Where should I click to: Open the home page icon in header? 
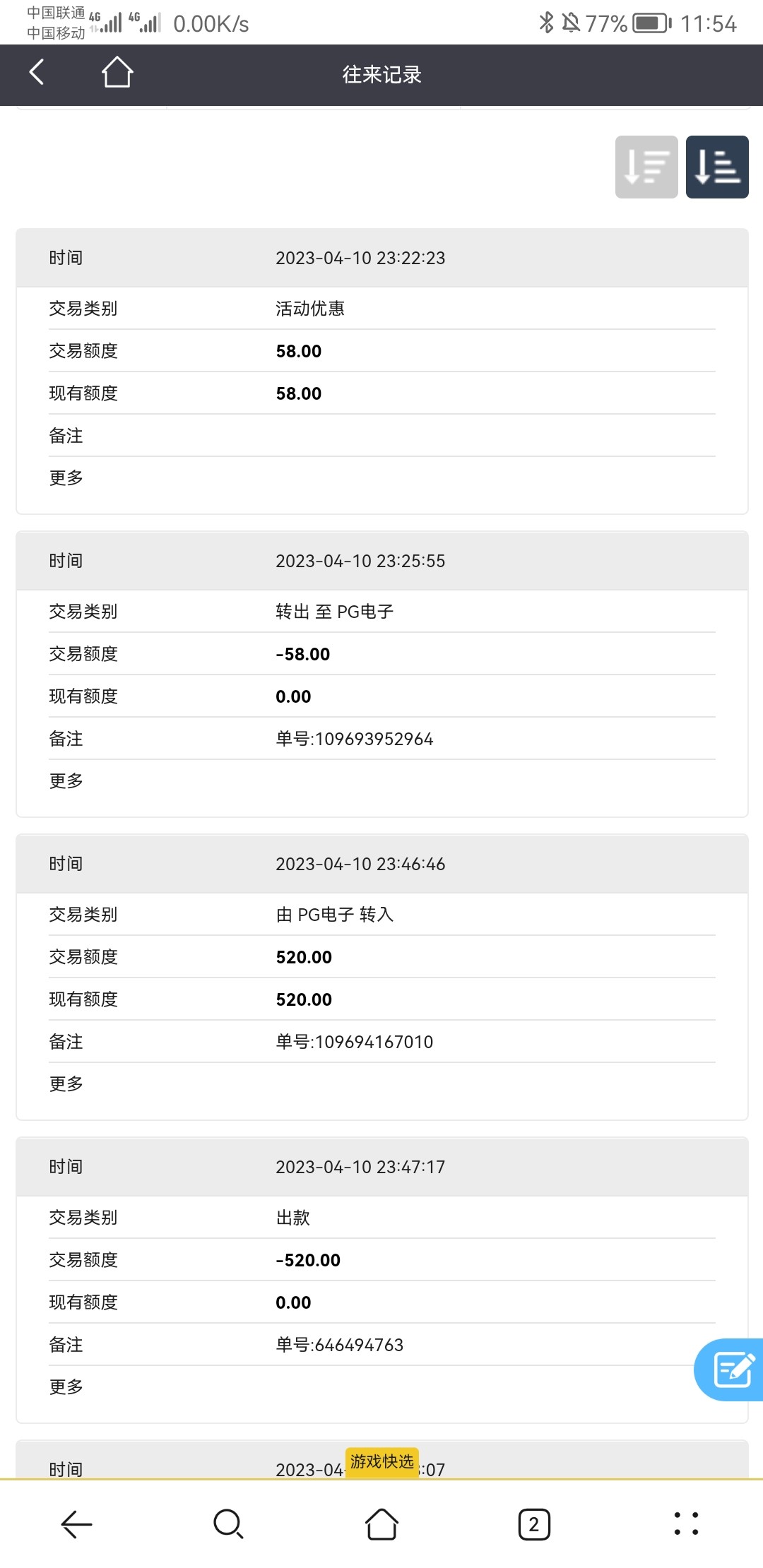(117, 73)
